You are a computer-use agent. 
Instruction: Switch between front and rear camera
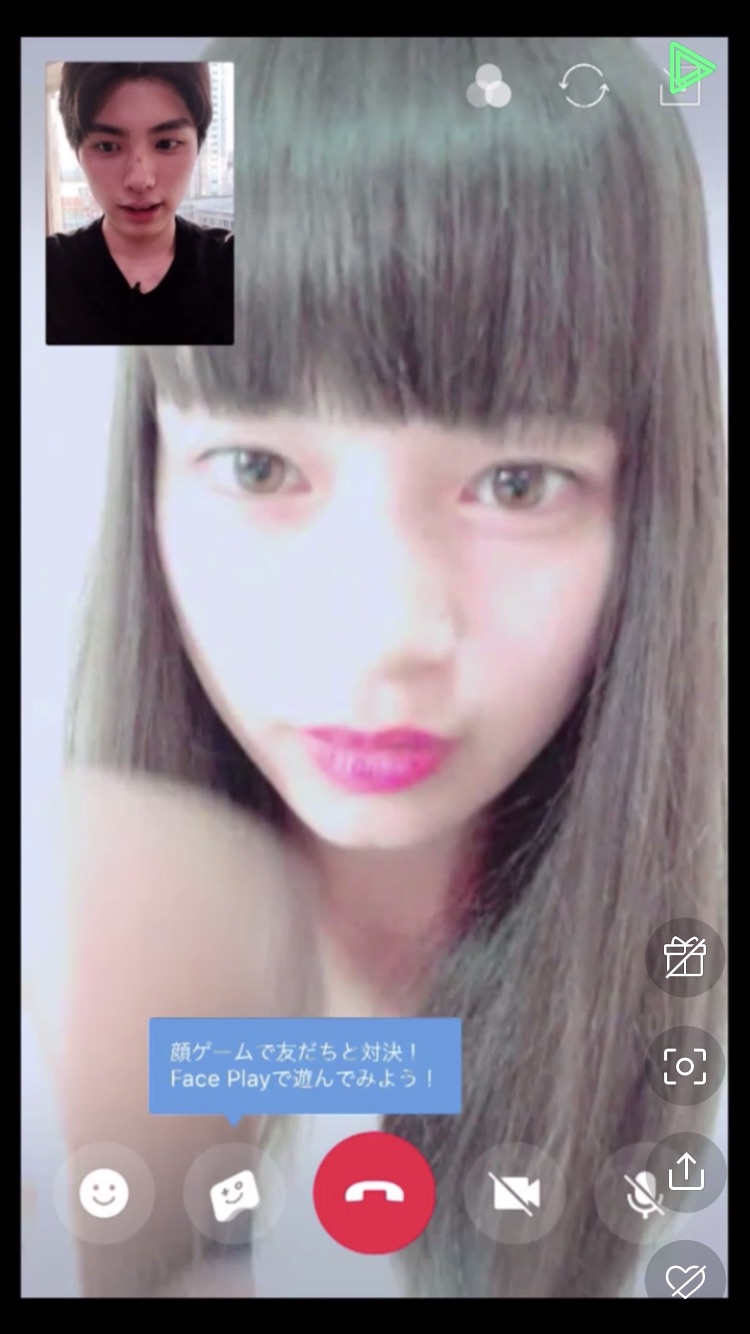click(584, 86)
